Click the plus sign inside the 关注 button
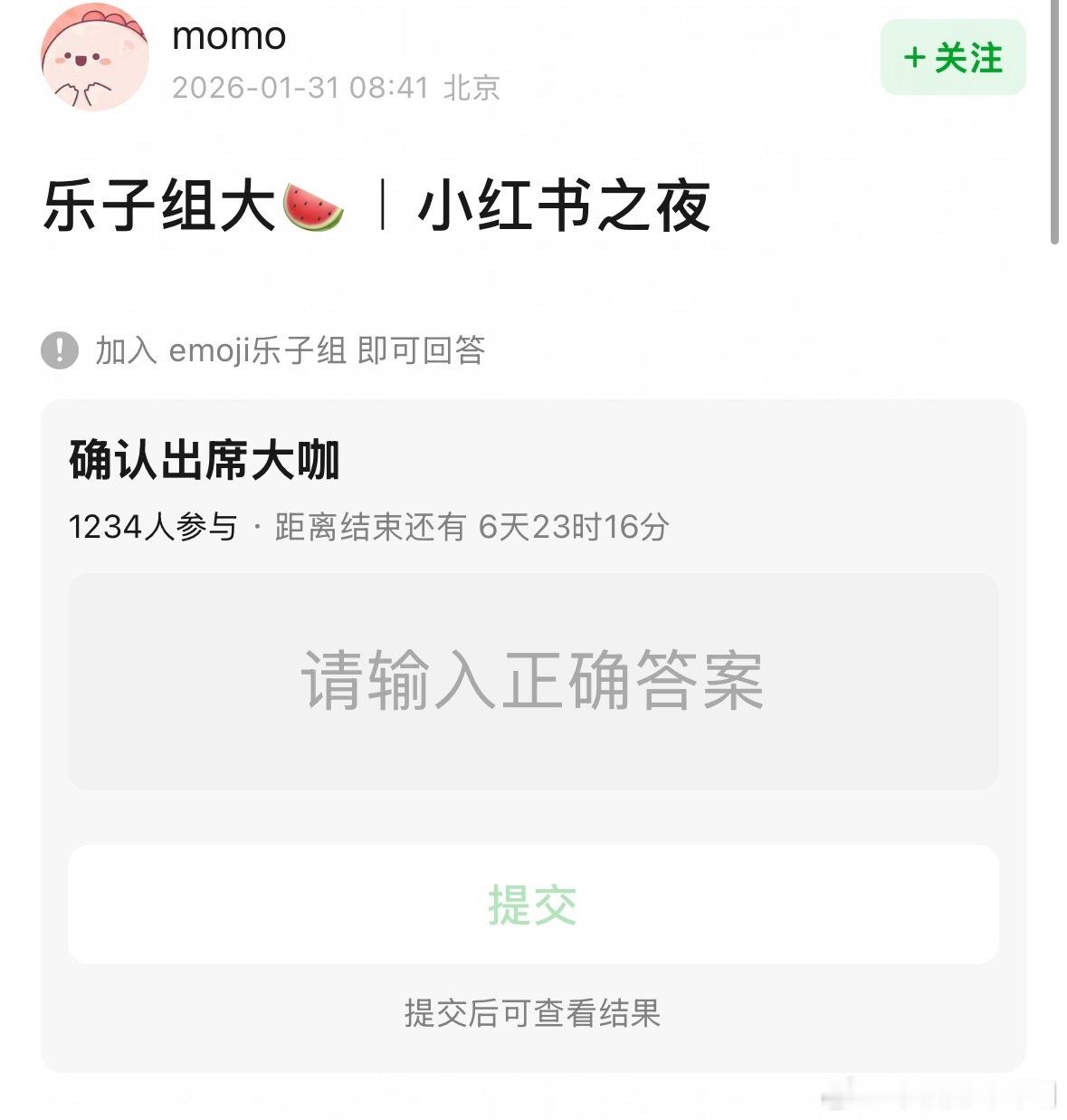The height and width of the screenshot is (1120, 1067). (x=917, y=60)
